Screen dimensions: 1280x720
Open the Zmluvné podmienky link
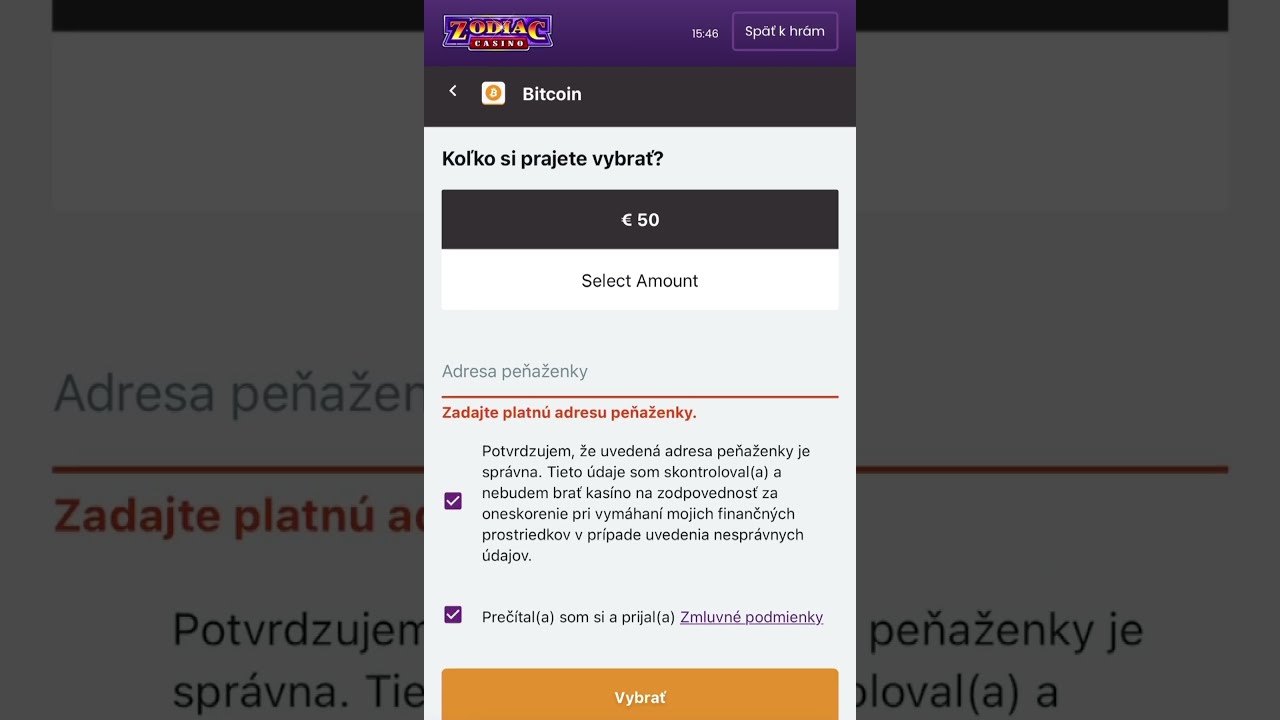click(x=751, y=618)
